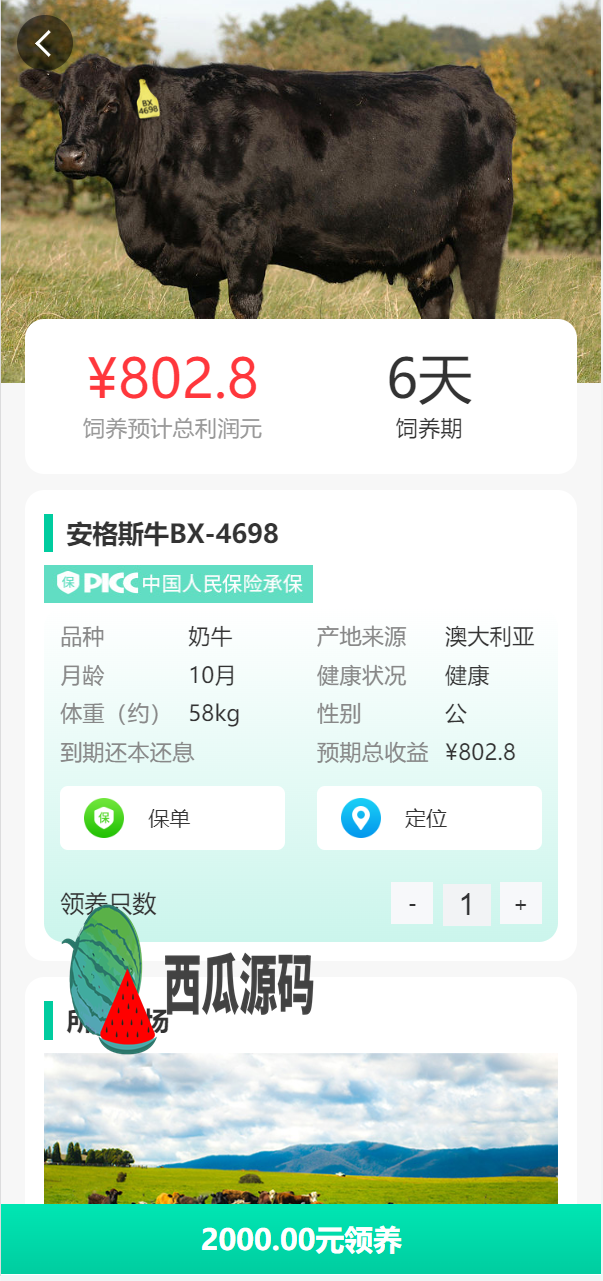The image size is (603, 1281).
Task: Tap 2000.00元领养 to adopt the cow
Action: 301,1240
